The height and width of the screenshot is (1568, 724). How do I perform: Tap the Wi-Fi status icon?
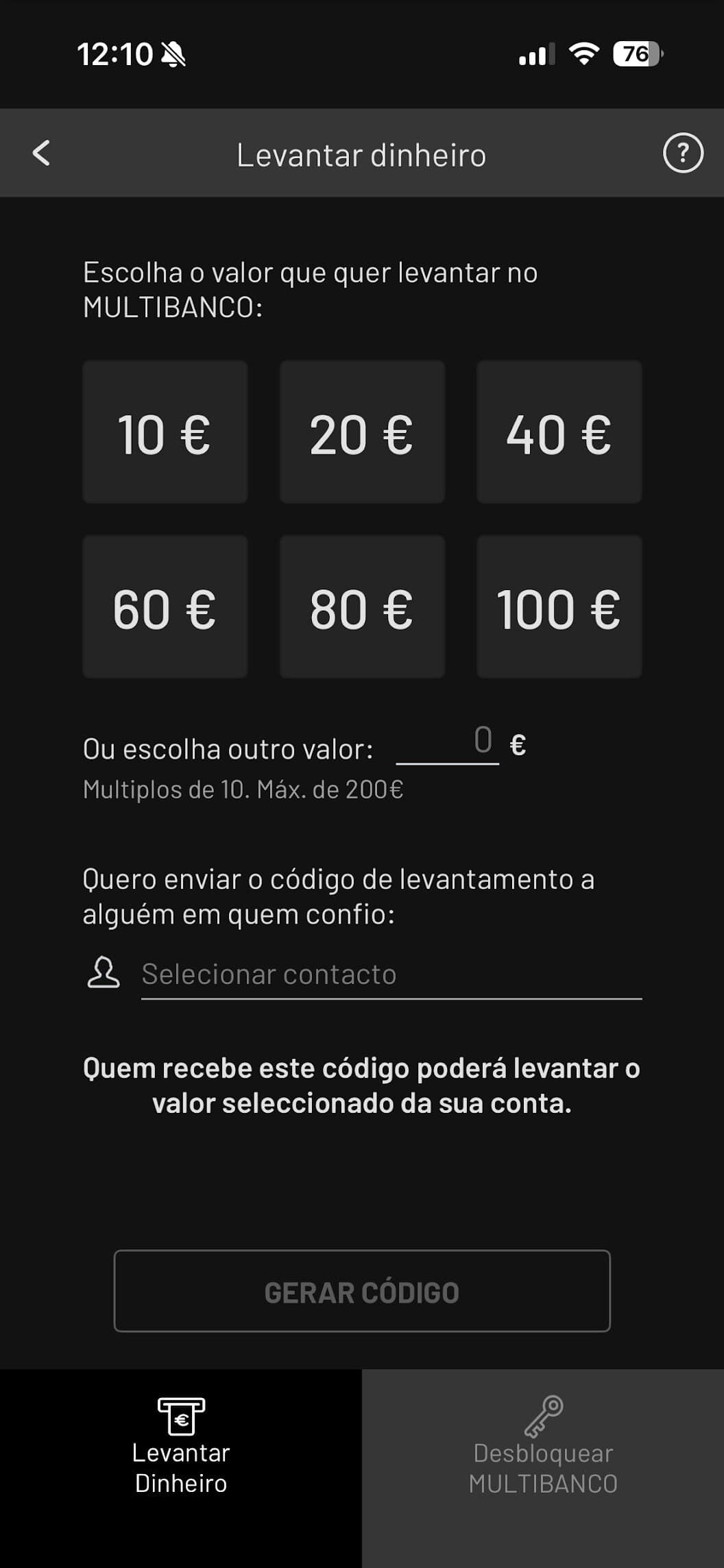point(584,55)
